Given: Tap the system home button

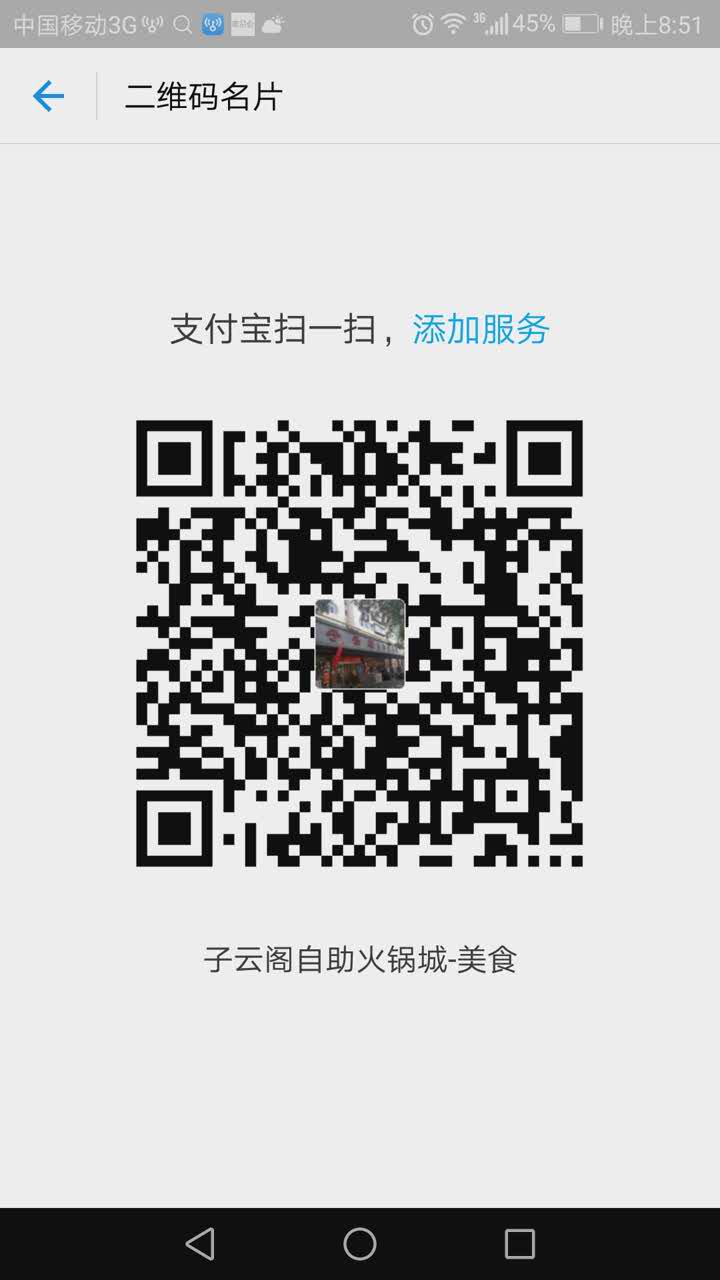Looking at the screenshot, I should coord(360,1244).
